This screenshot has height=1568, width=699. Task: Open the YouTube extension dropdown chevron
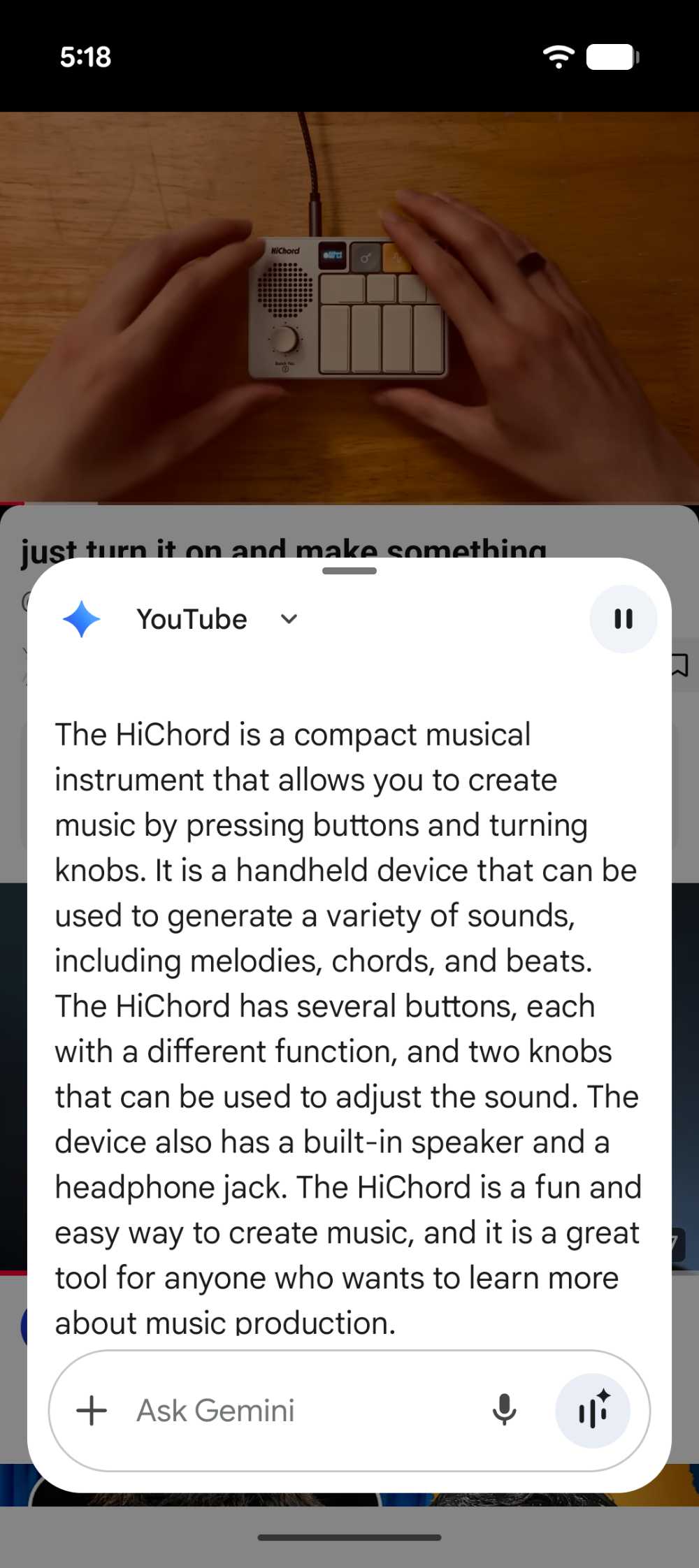pos(289,618)
